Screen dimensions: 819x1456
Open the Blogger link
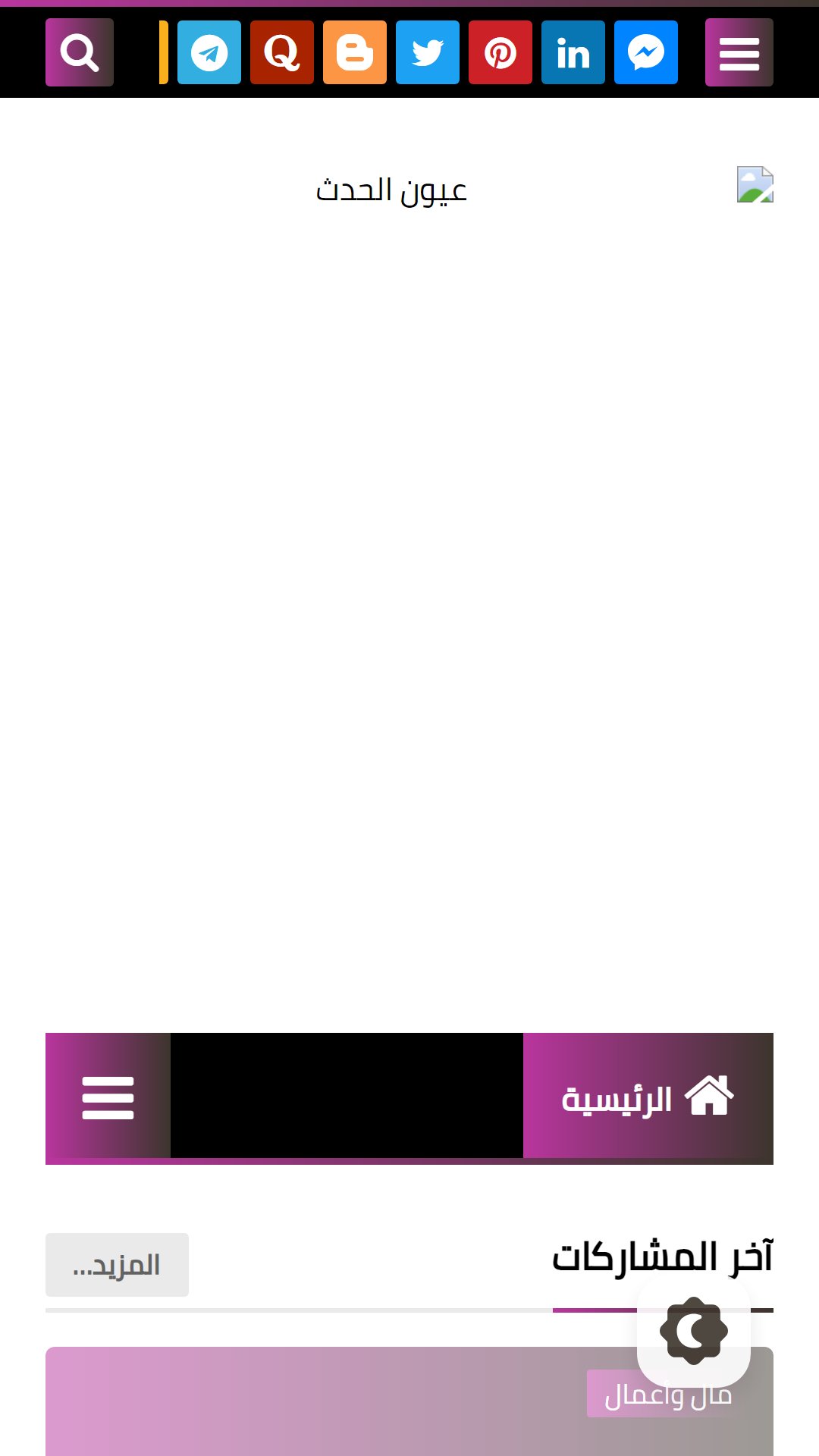pos(355,52)
